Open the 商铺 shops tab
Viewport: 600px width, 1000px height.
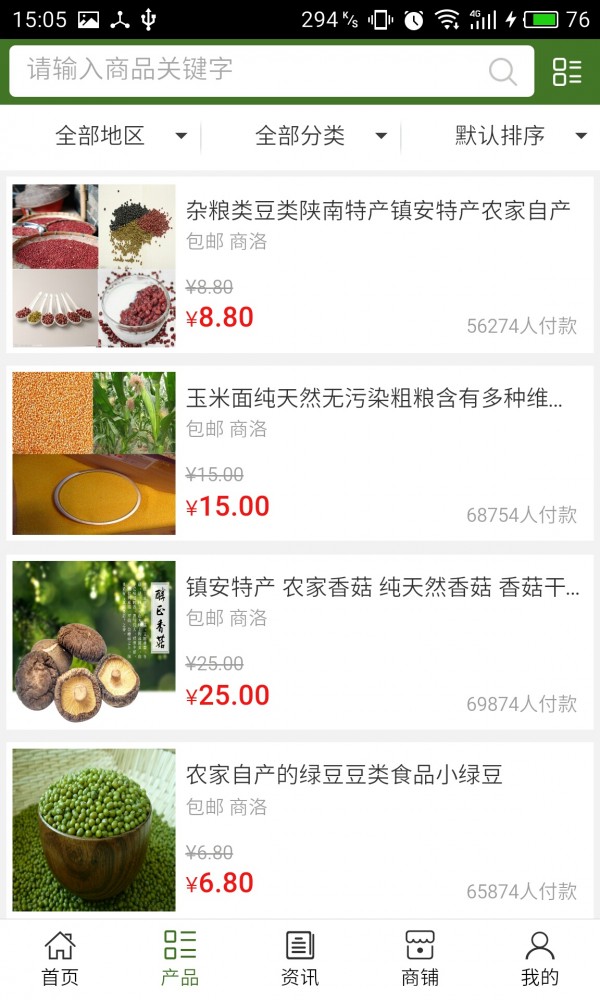420,958
